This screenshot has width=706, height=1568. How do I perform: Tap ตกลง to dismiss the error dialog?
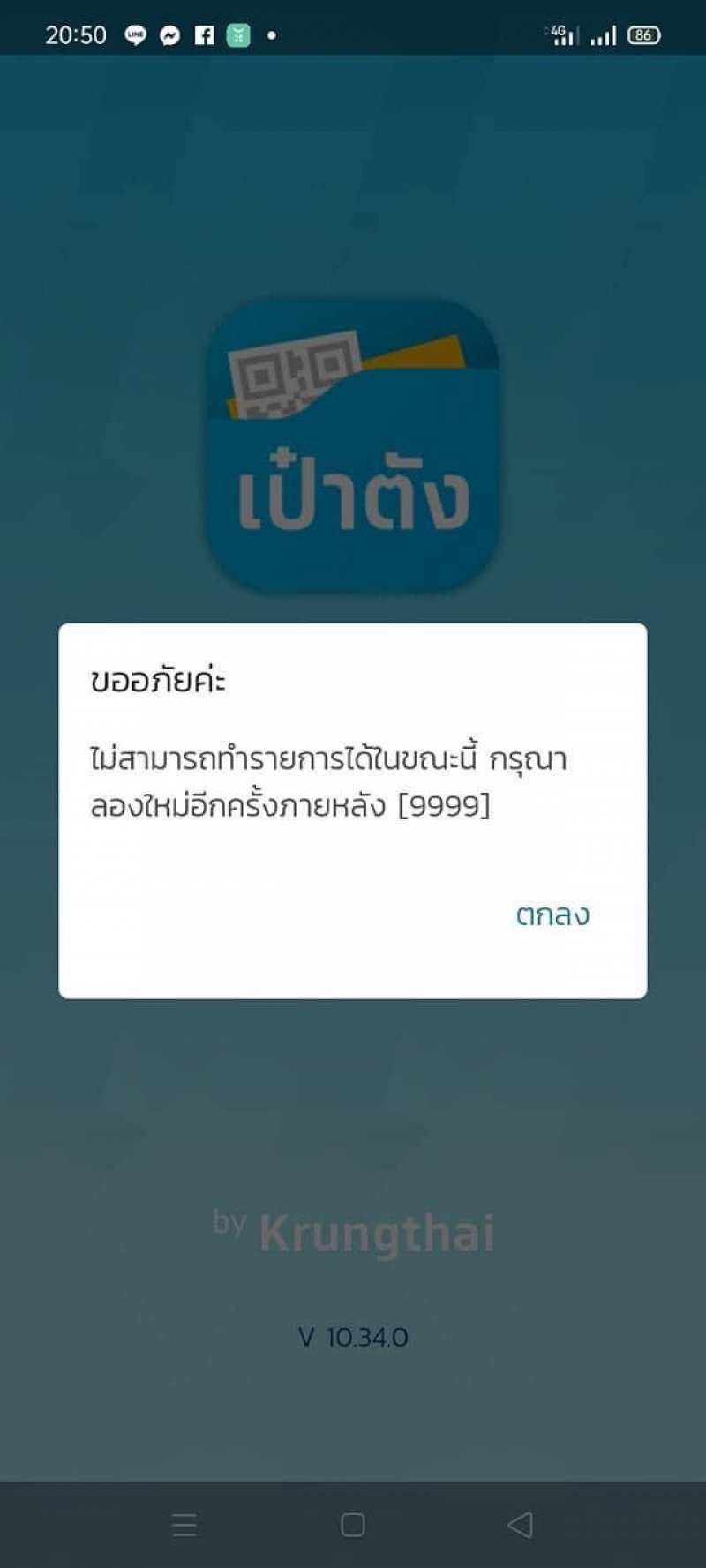click(552, 915)
